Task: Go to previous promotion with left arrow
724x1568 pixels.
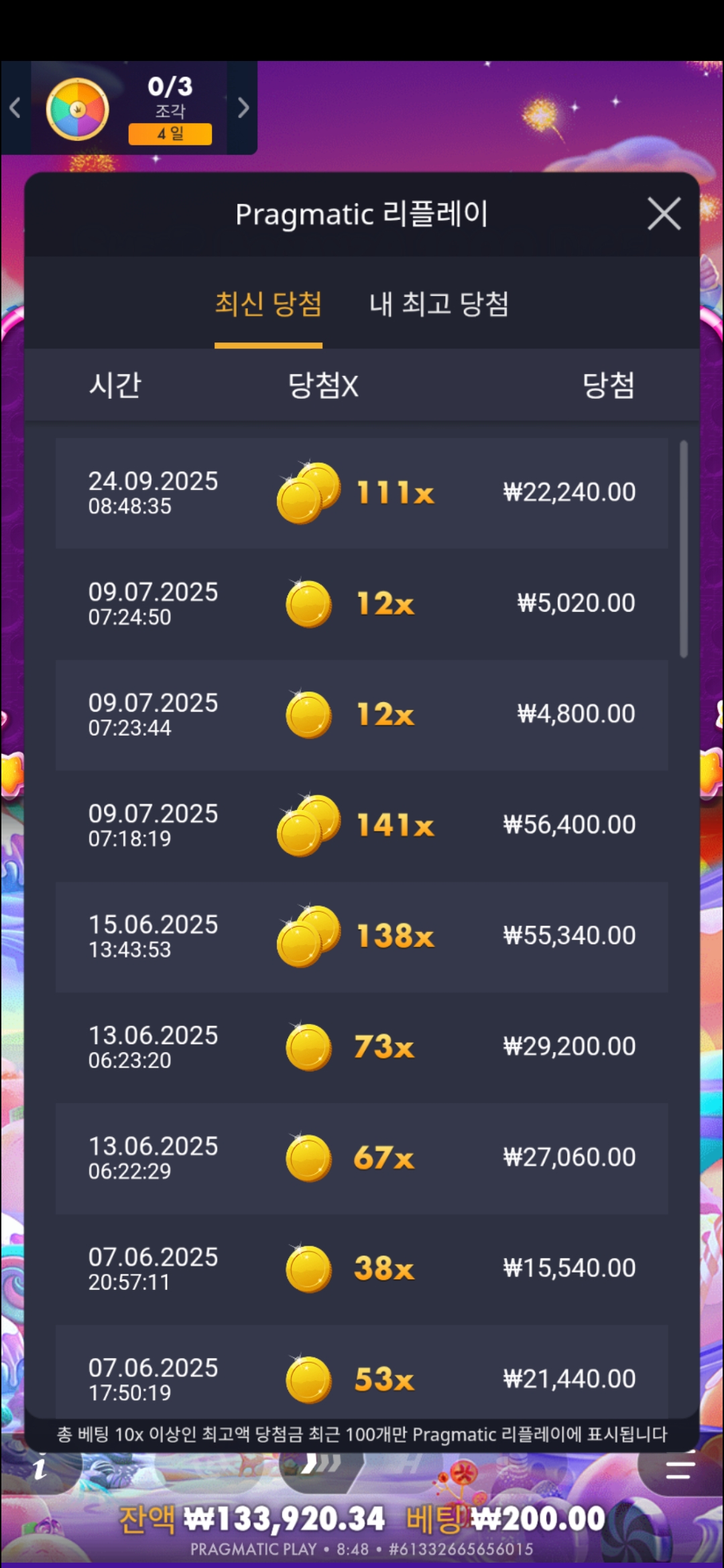Action: [15, 107]
